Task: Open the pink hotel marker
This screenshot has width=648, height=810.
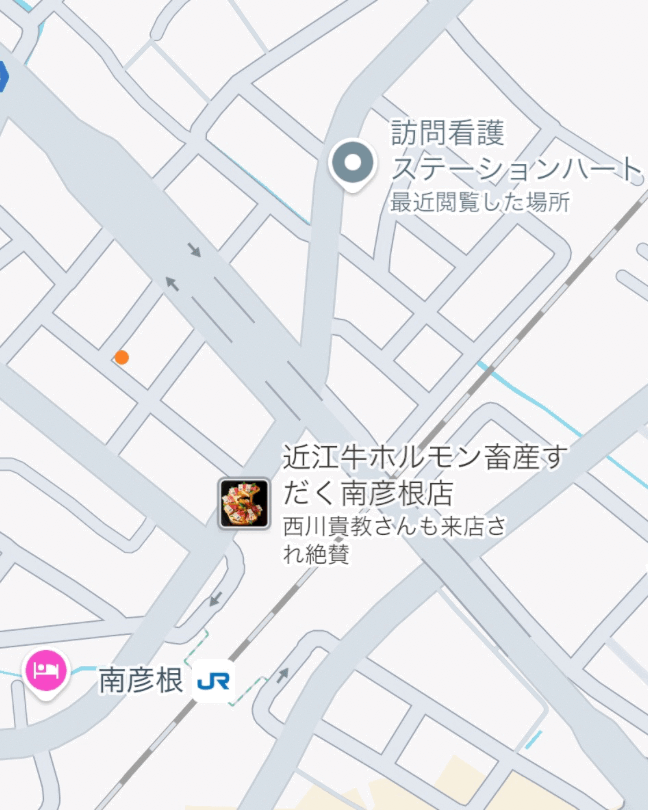Action: pyautogui.click(x=46, y=671)
